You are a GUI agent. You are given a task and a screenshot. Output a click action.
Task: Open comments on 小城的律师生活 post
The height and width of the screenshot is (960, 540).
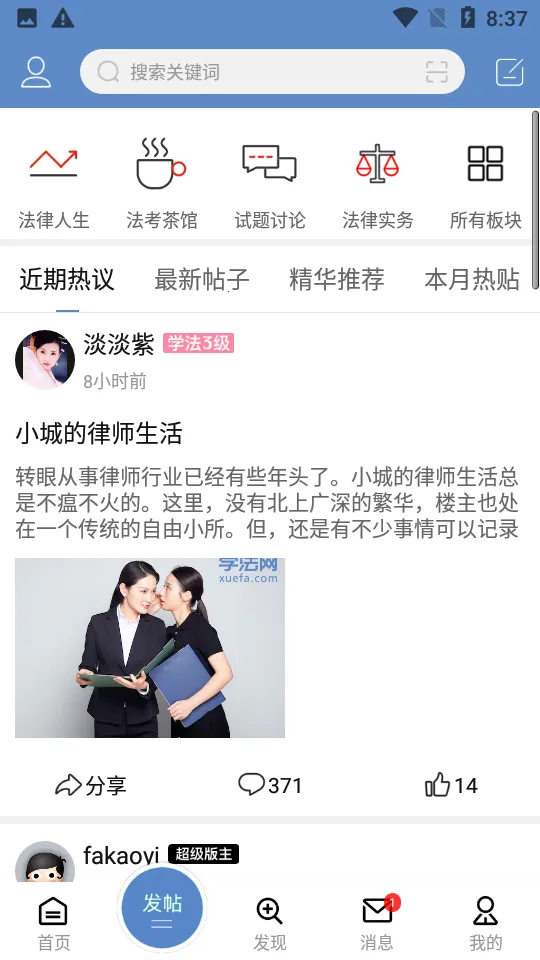click(x=270, y=785)
